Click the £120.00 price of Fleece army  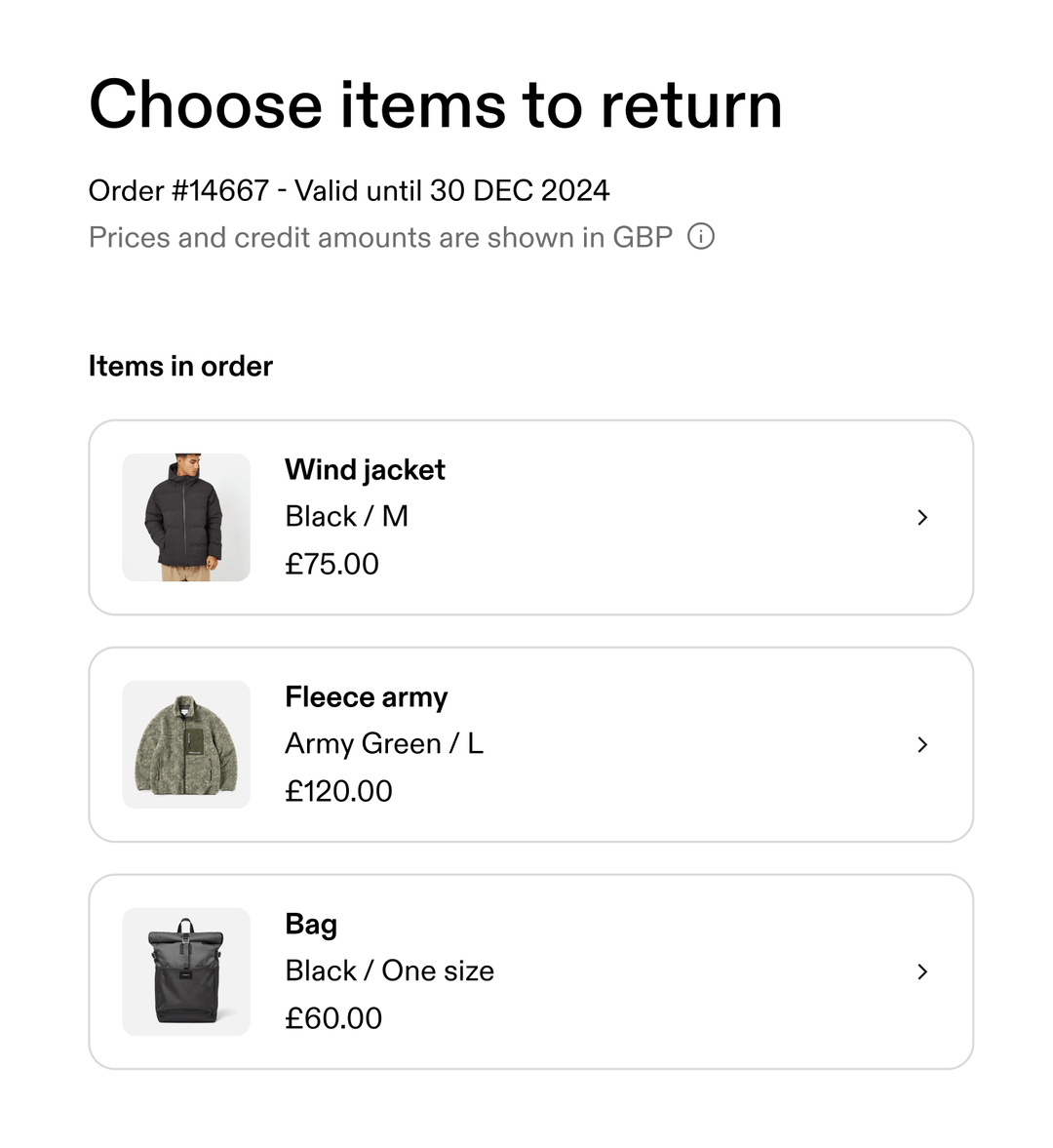338,791
